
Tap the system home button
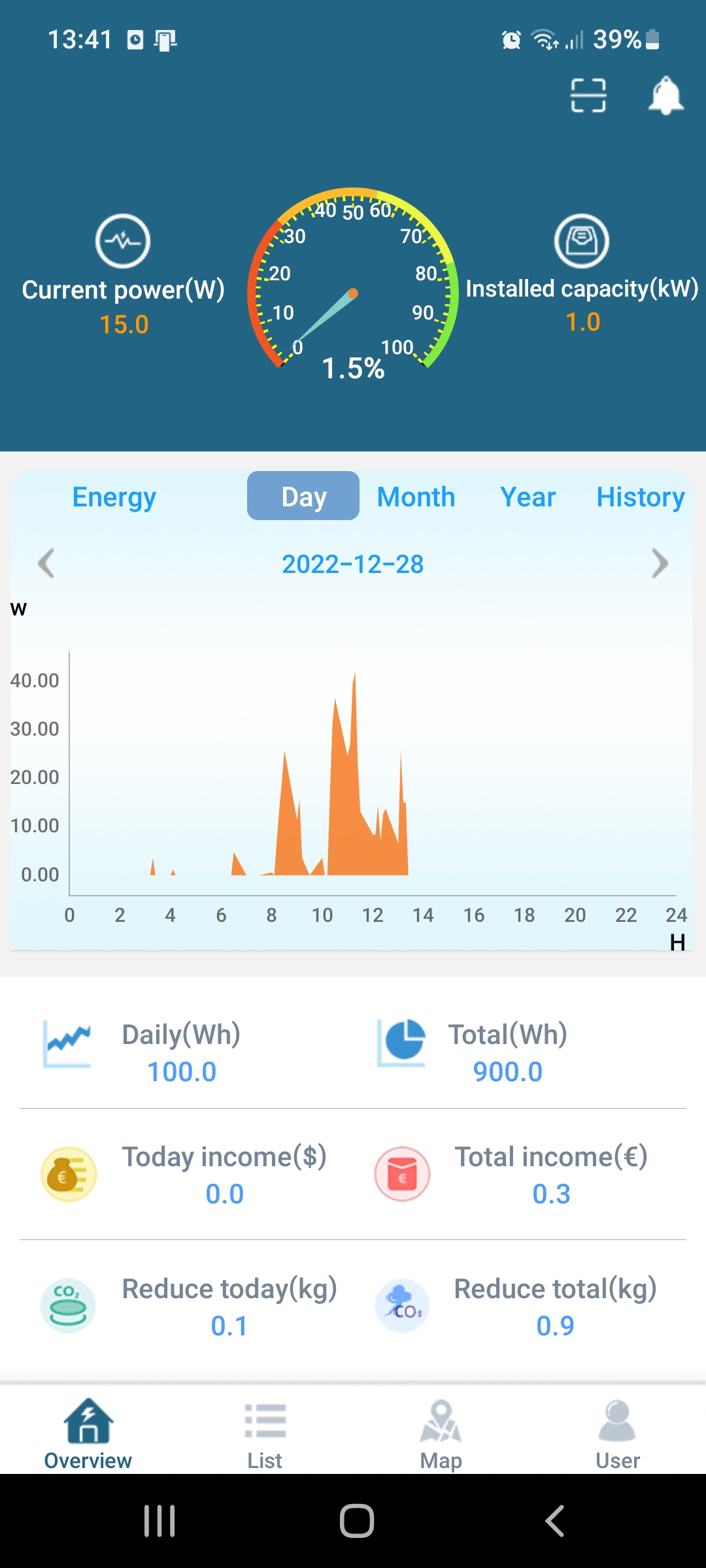[x=357, y=1521]
